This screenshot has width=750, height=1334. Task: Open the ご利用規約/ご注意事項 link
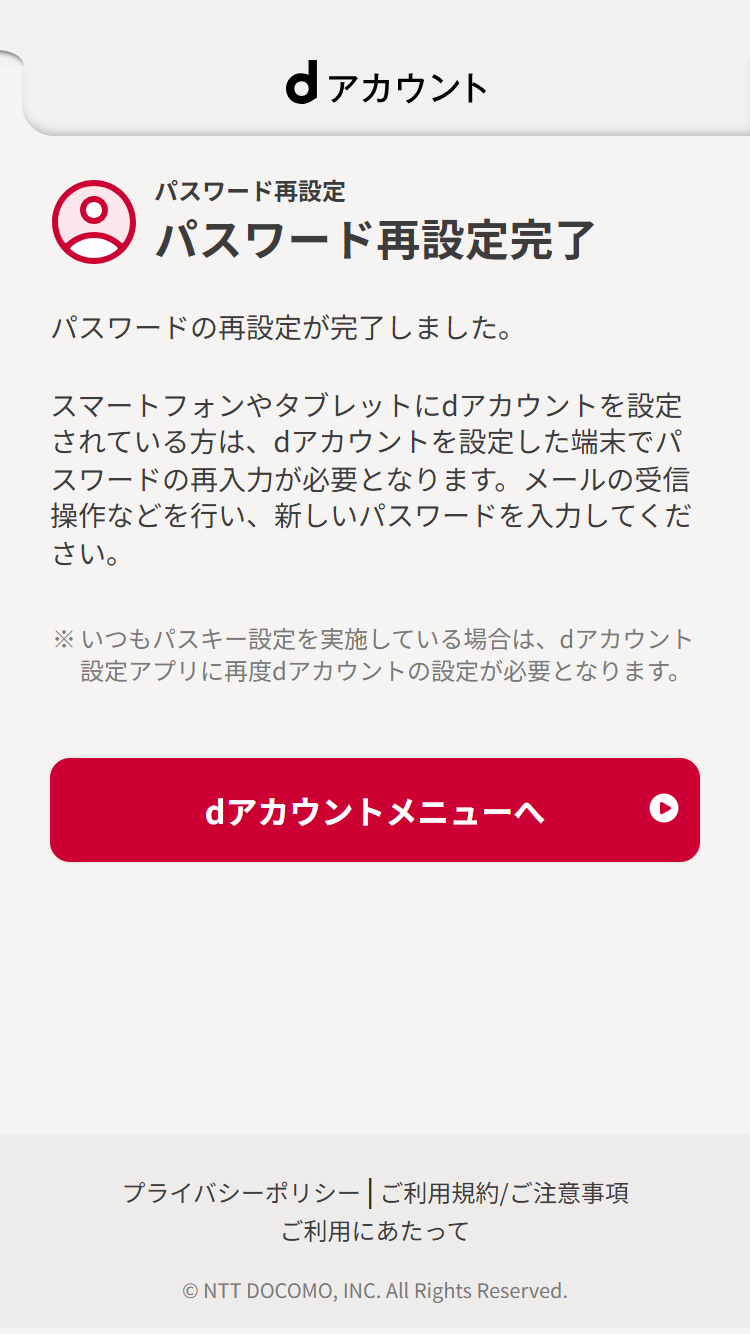point(503,1192)
